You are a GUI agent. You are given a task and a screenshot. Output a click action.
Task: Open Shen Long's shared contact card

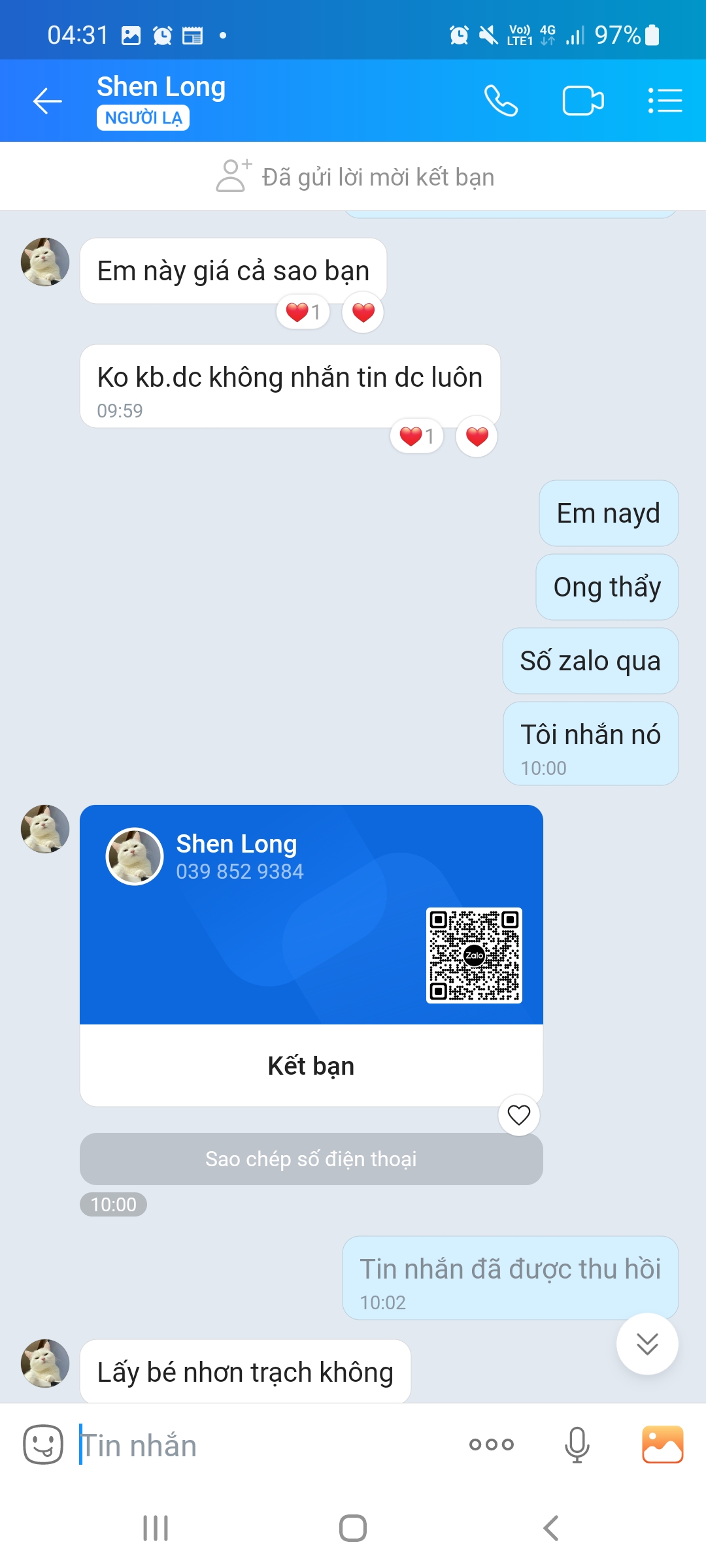click(x=311, y=915)
